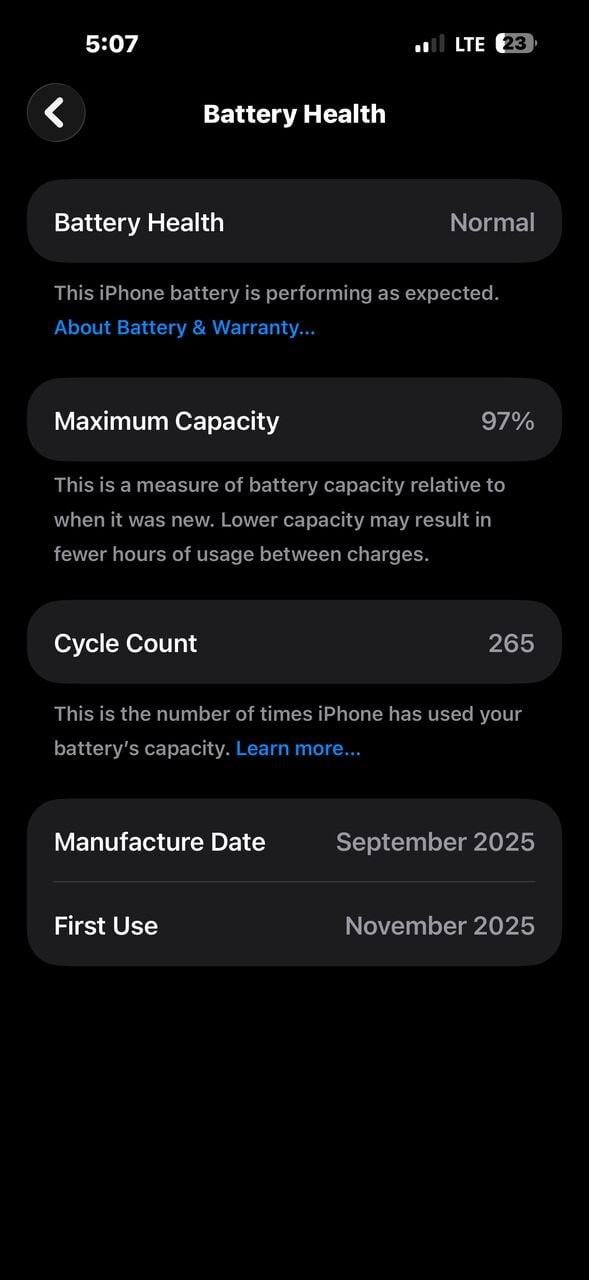
Task: Tap Learn more about cycle count
Action: [x=298, y=748]
